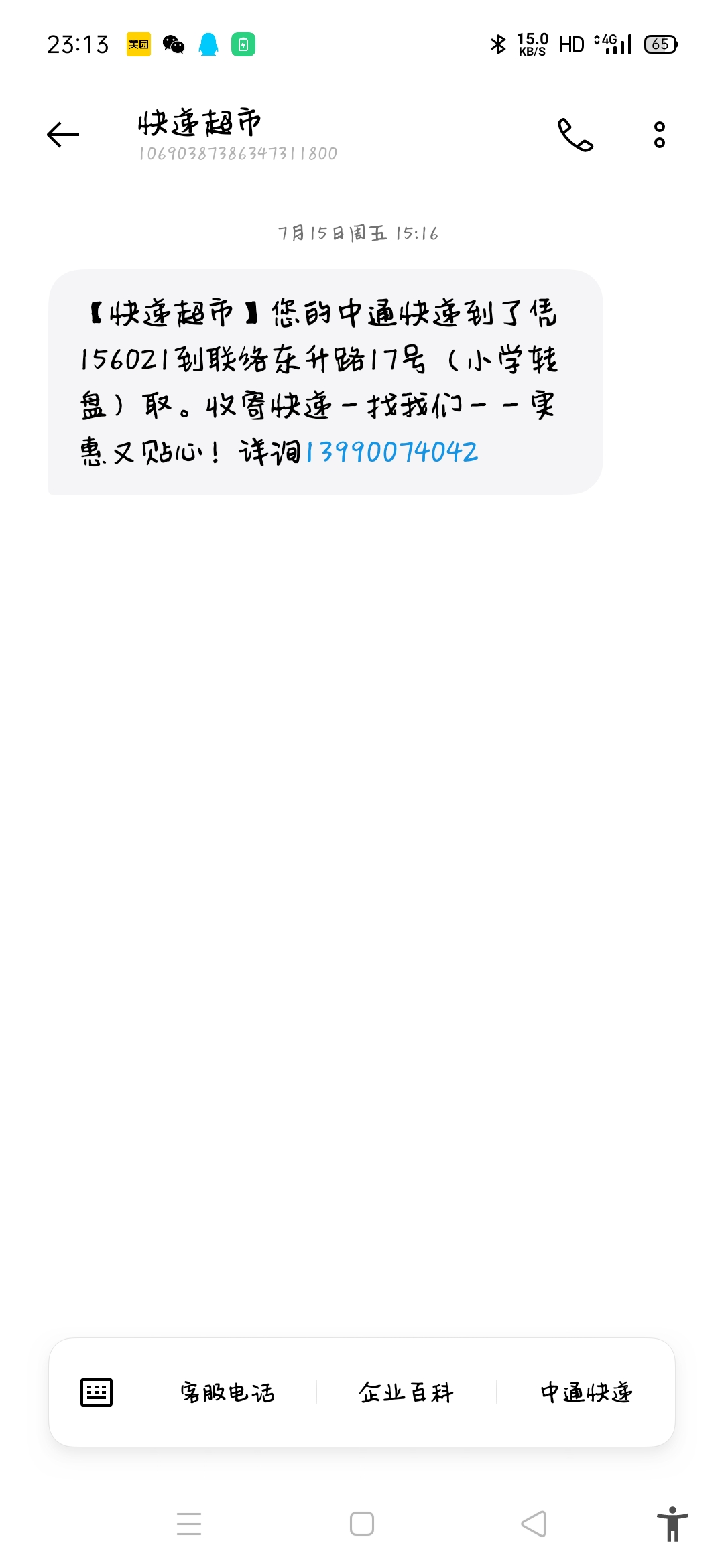Switch to keyboard input mode

point(97,1392)
